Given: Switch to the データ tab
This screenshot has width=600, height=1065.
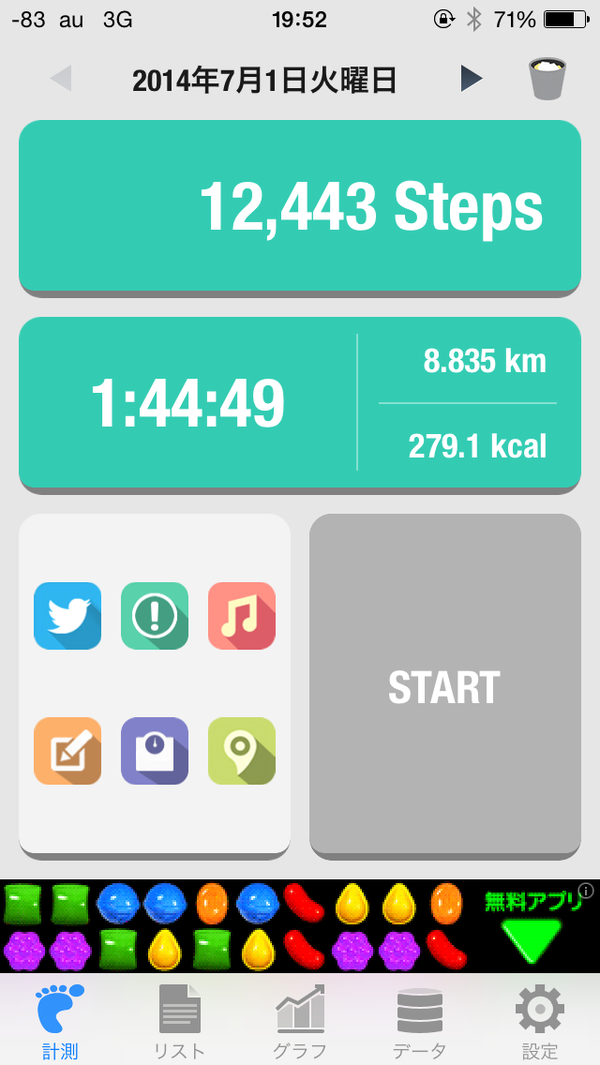Looking at the screenshot, I should [420, 1020].
